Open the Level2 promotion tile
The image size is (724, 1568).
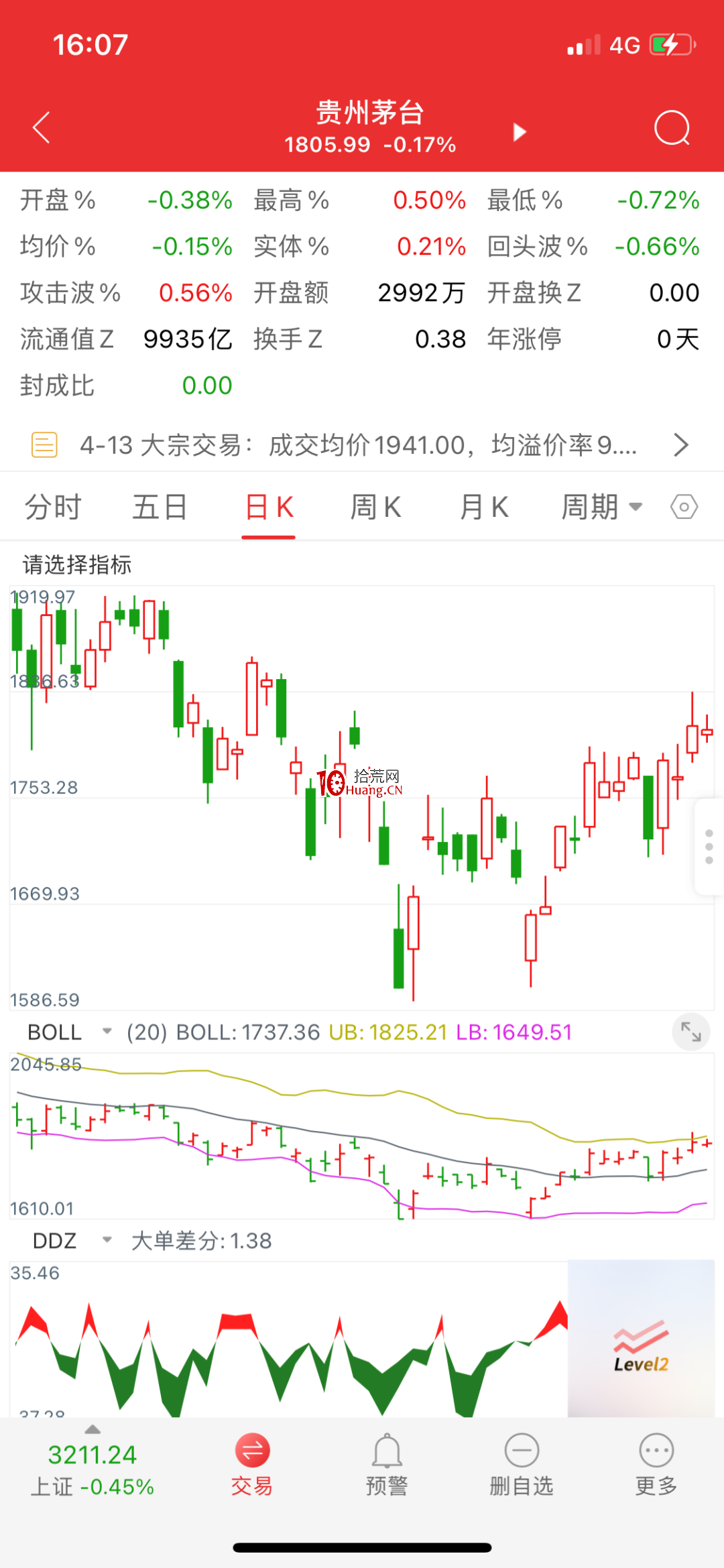641,1338
